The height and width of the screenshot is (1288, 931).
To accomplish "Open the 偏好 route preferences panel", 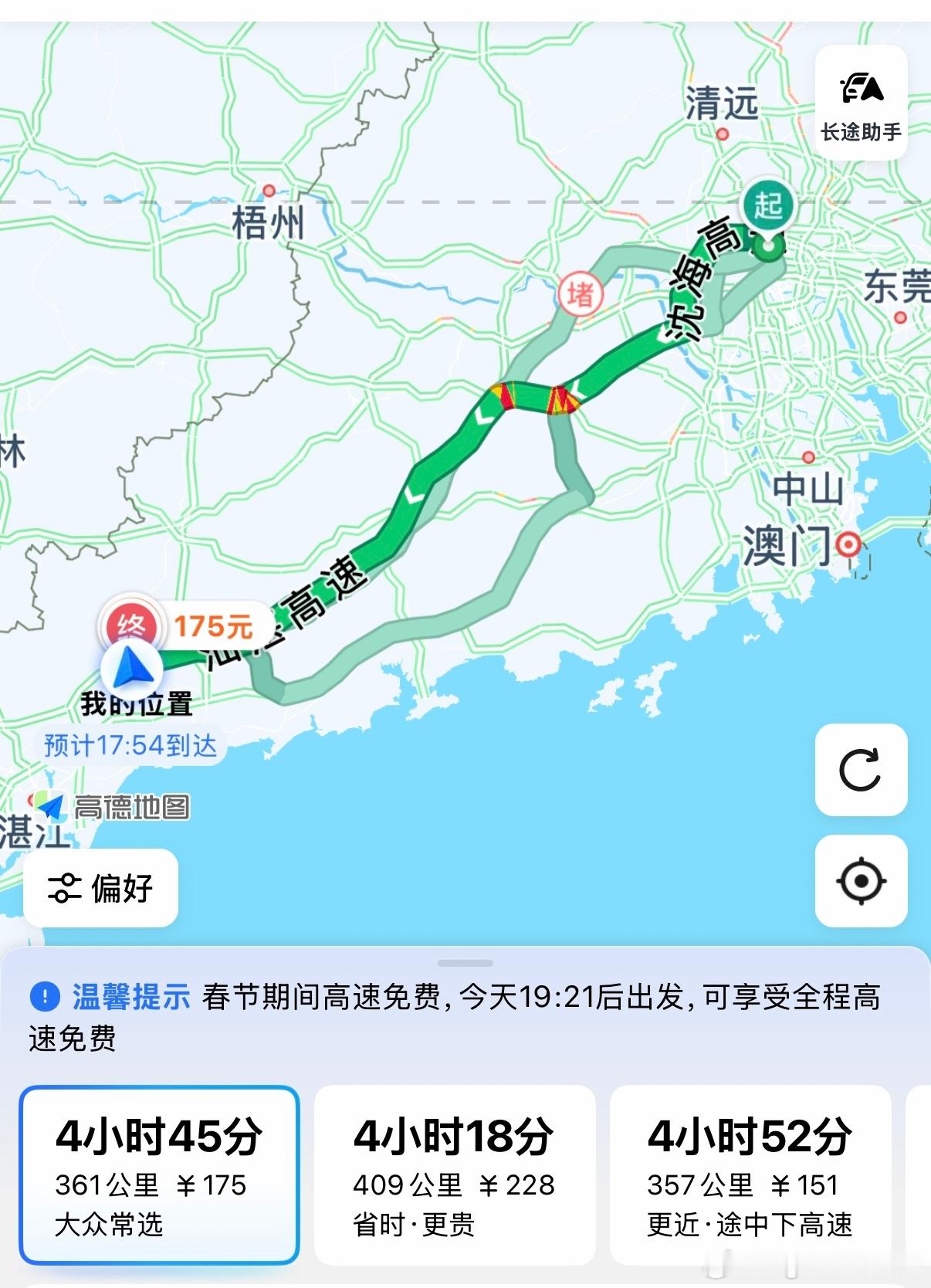I will coord(100,890).
